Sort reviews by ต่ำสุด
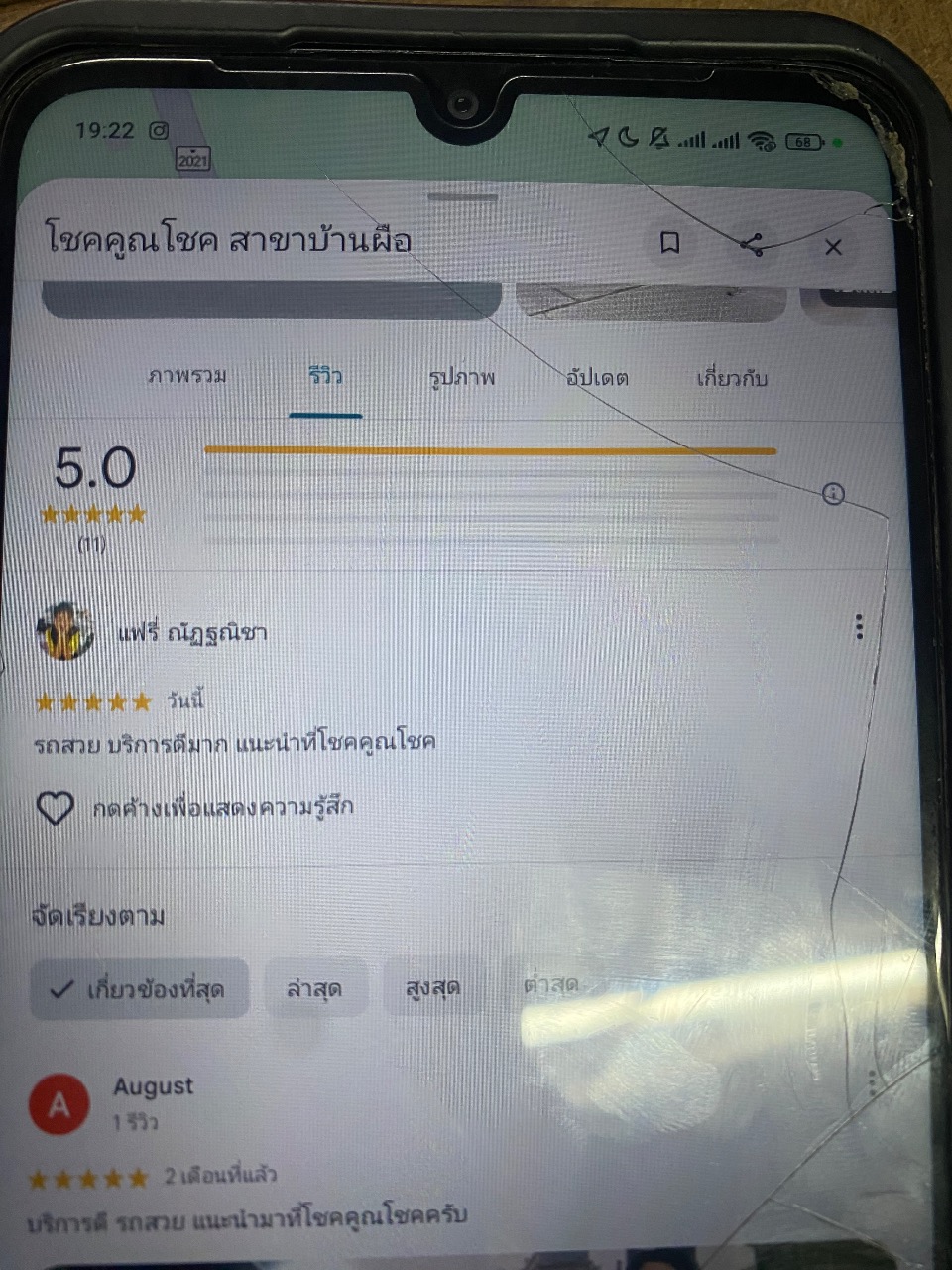The height and width of the screenshot is (1270, 952). [550, 986]
